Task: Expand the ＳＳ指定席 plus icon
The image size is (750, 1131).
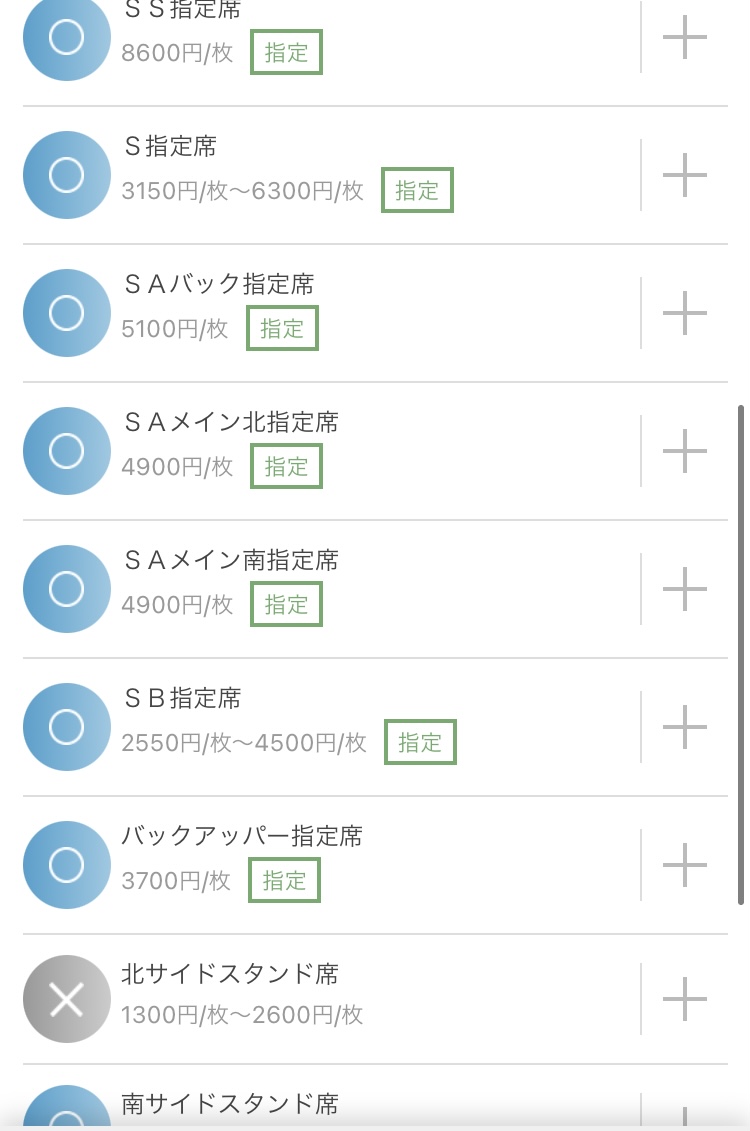Action: pyautogui.click(x=685, y=38)
